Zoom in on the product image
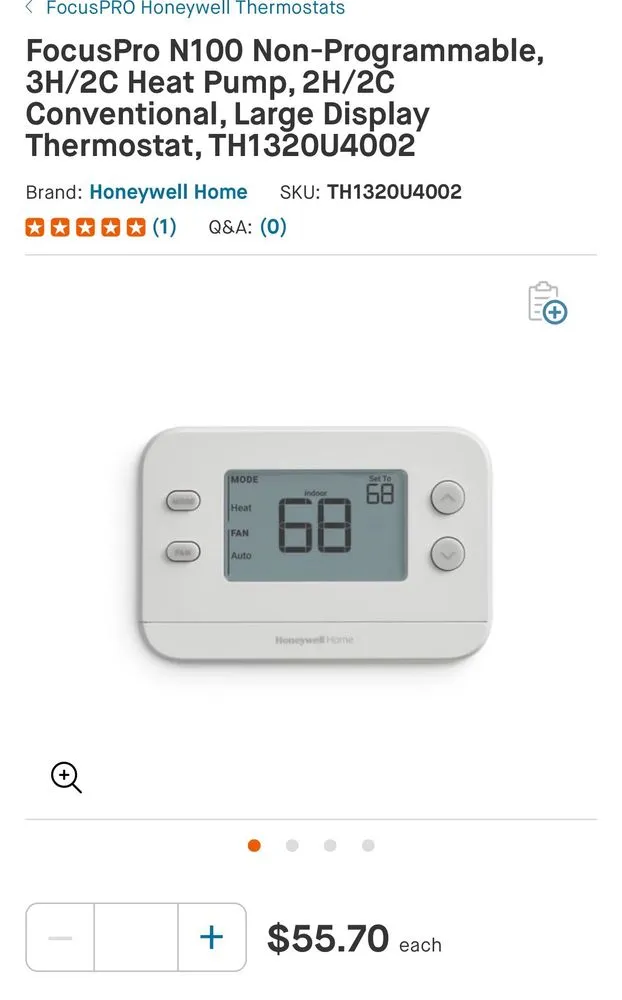 pyautogui.click(x=66, y=777)
